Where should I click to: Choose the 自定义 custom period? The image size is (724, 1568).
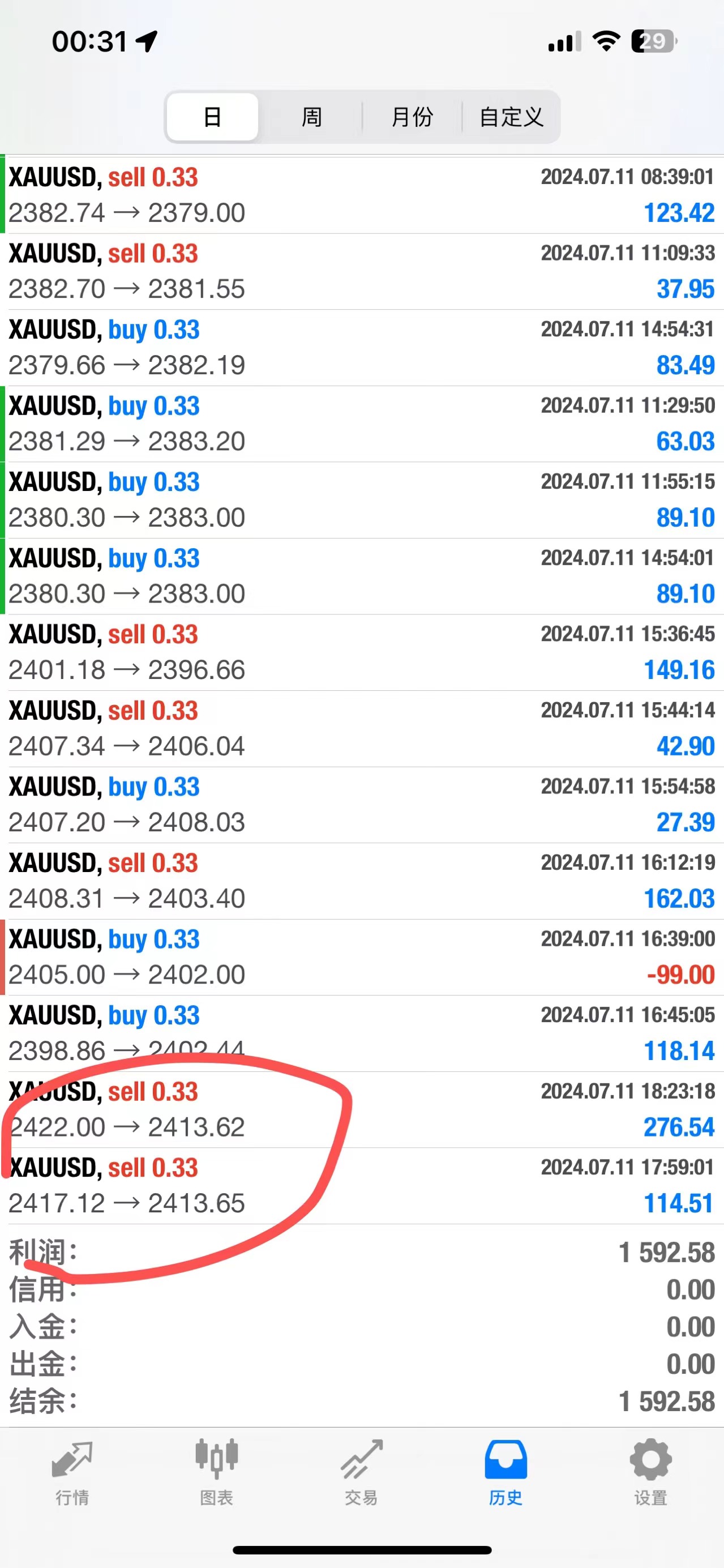pyautogui.click(x=511, y=117)
